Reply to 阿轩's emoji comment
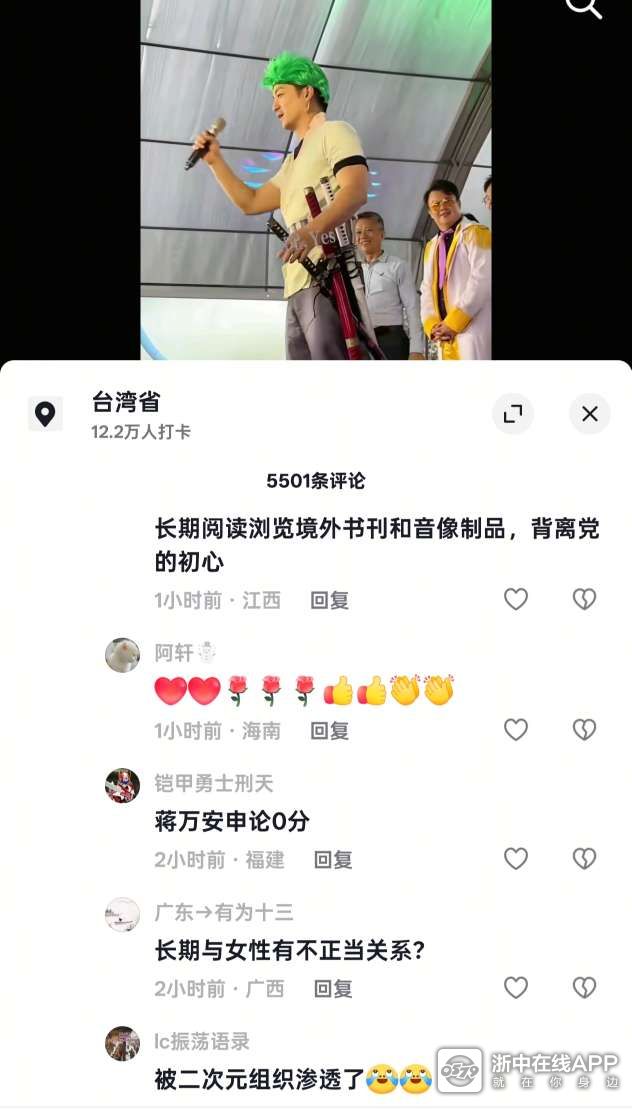Screen dimensions: 632x1110 click(x=329, y=731)
